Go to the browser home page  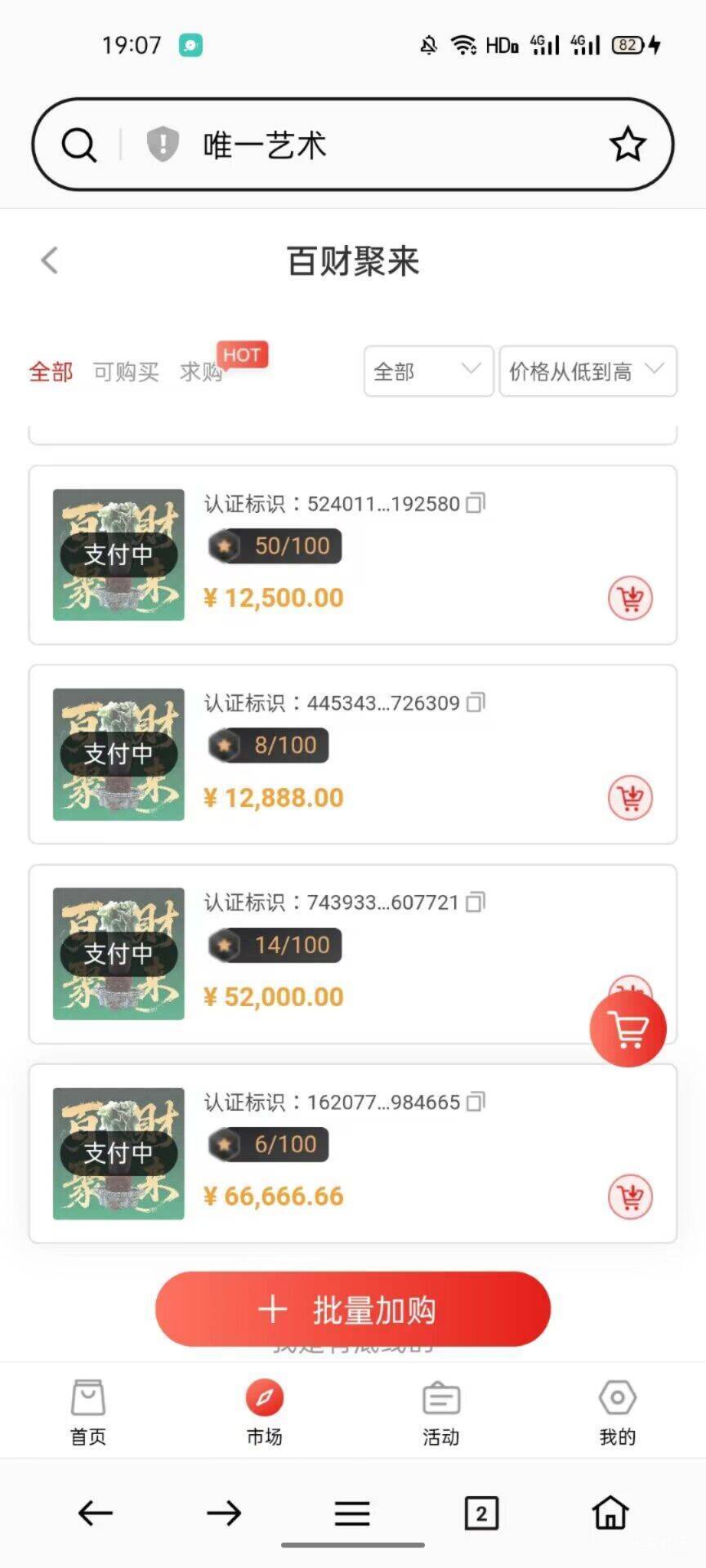click(610, 1513)
